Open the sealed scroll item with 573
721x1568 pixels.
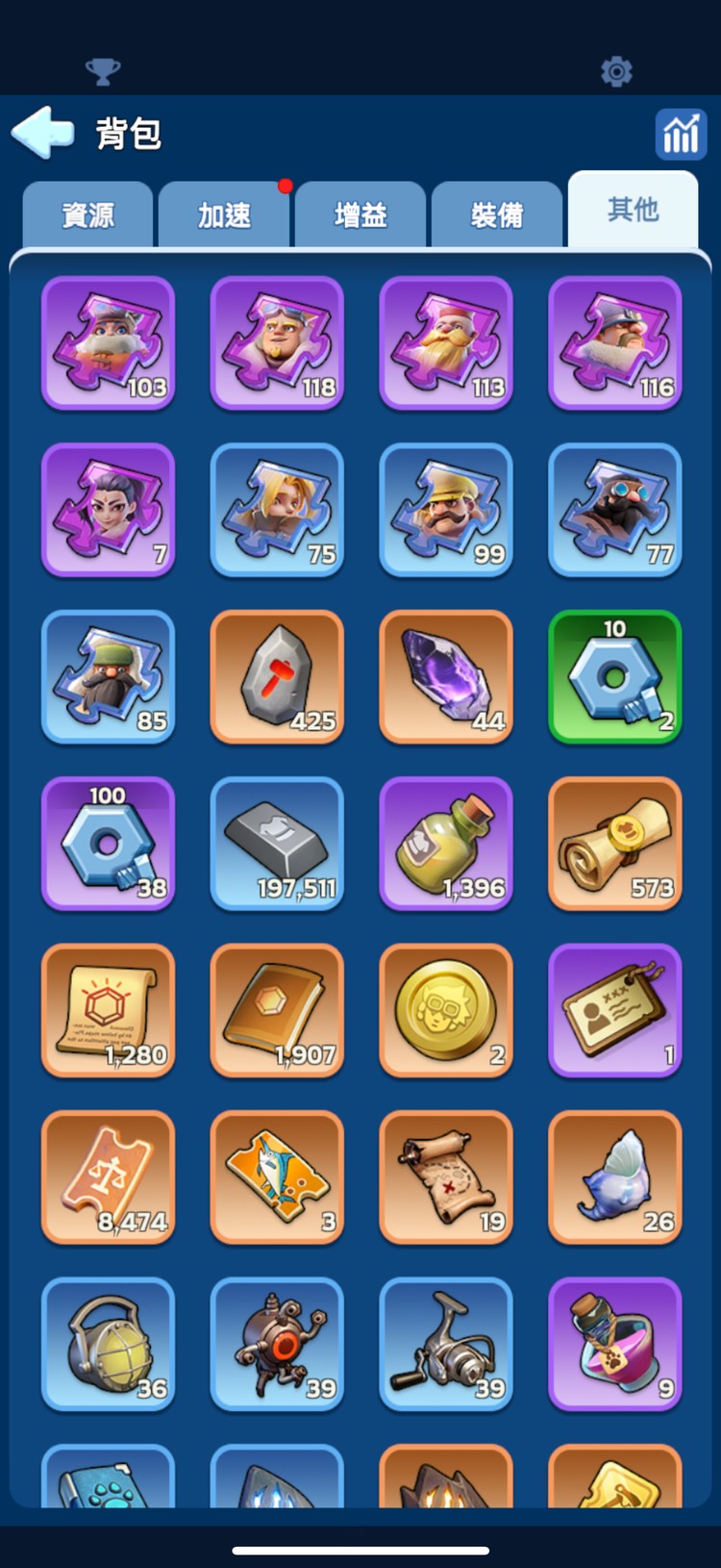[x=615, y=844]
